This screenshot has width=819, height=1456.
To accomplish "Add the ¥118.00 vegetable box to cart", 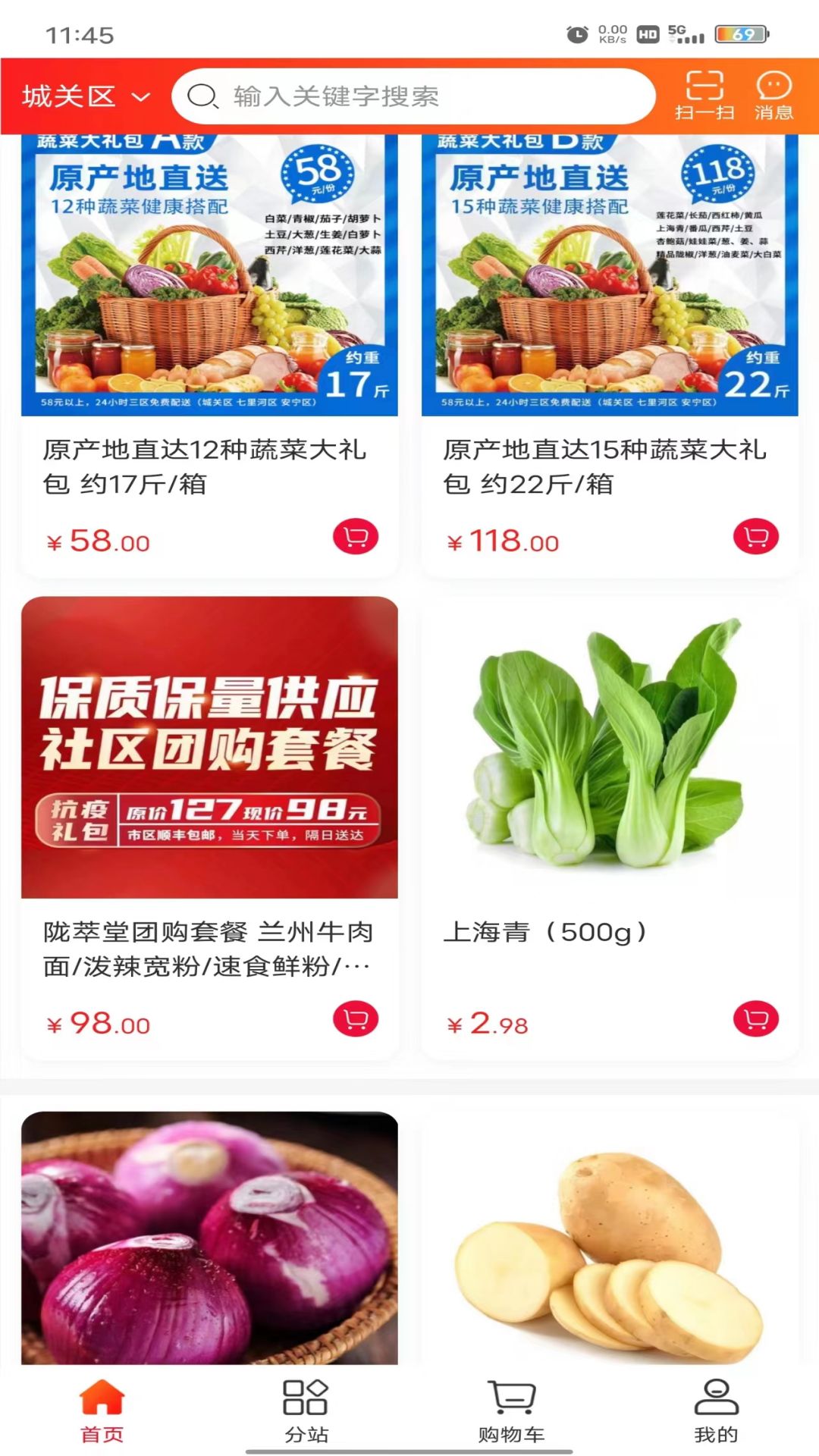I will click(756, 537).
